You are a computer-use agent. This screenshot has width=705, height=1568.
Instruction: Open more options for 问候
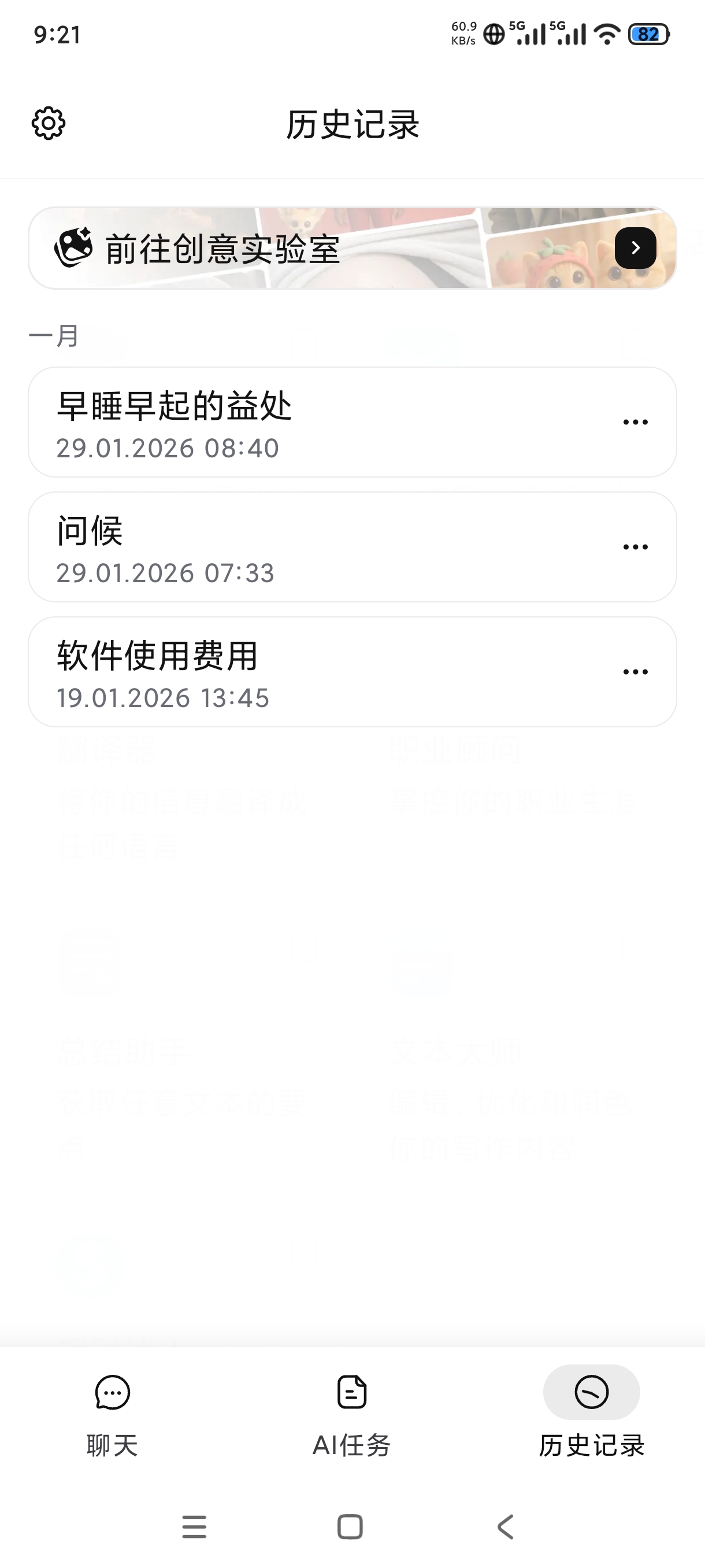[x=635, y=547]
